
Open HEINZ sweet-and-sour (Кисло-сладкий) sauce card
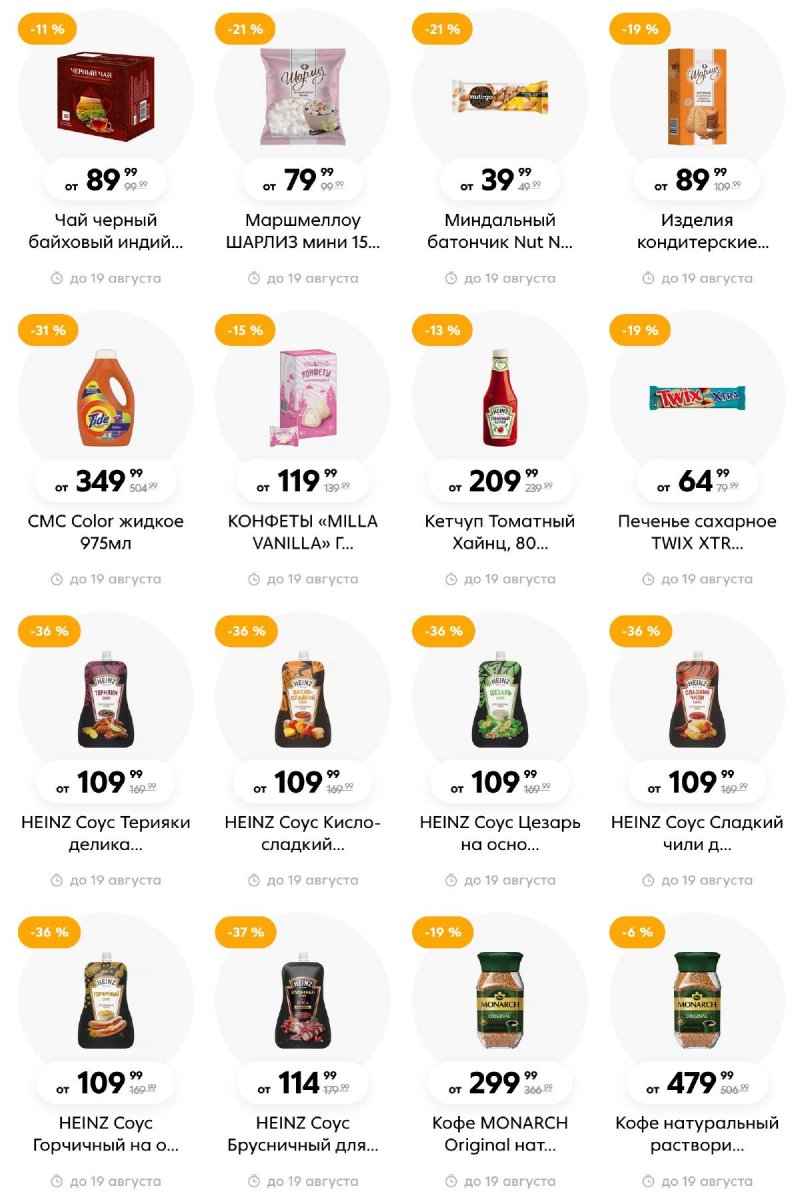click(302, 700)
